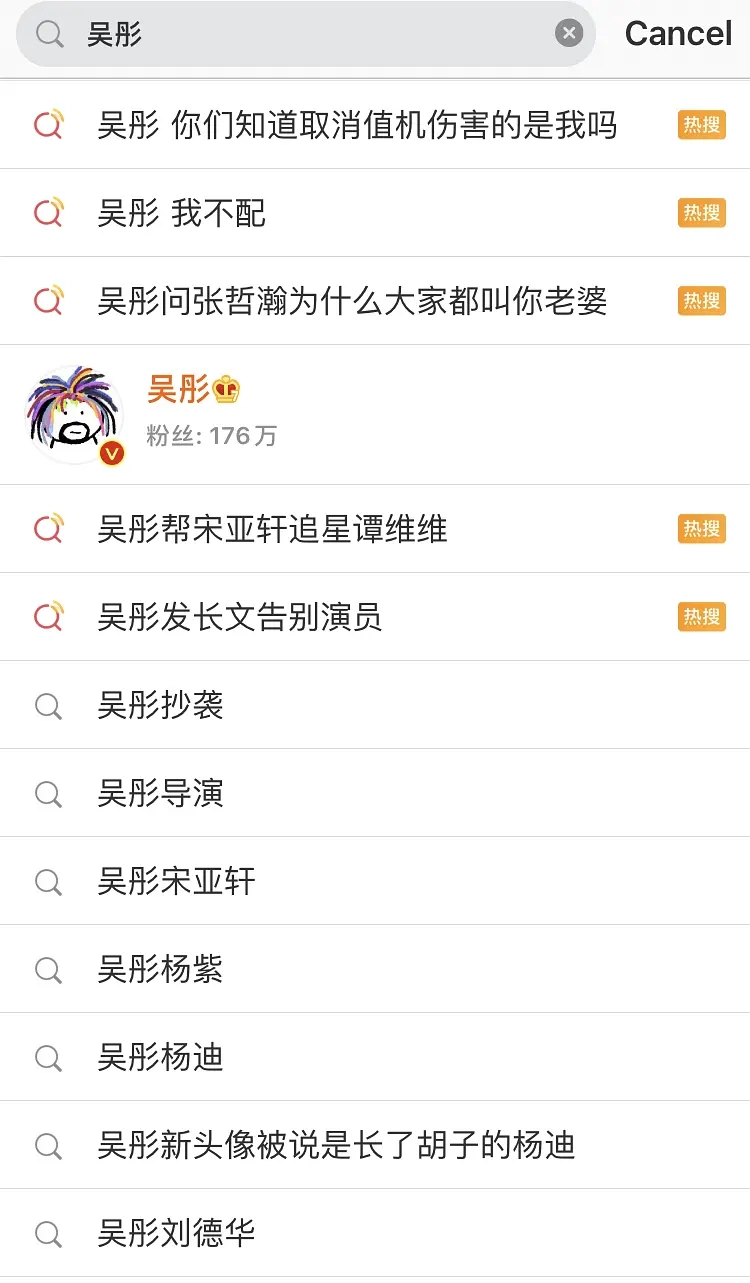Tap the flame icon beside 吴彤发长文告别演员
This screenshot has height=1283, width=750.
tap(47, 617)
